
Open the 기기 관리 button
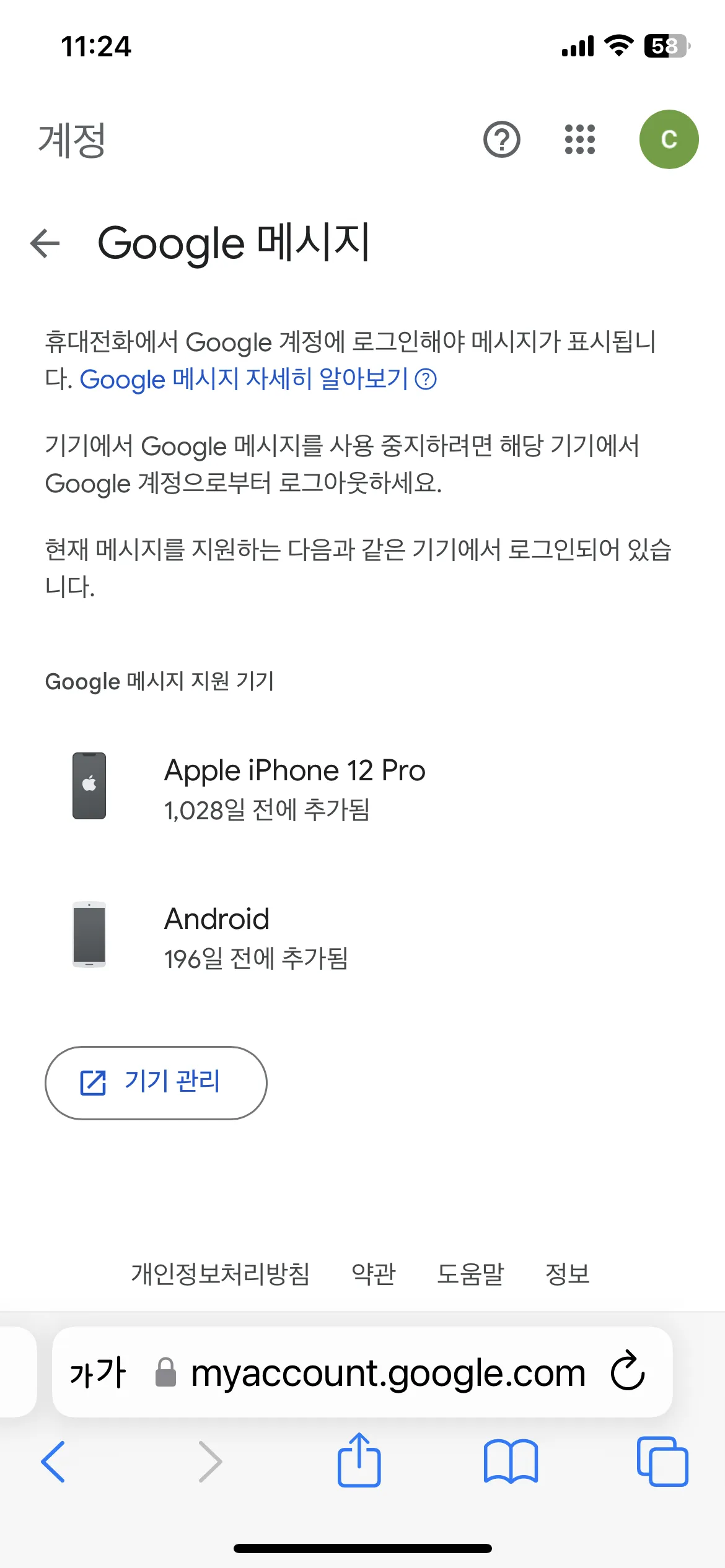(x=156, y=1082)
